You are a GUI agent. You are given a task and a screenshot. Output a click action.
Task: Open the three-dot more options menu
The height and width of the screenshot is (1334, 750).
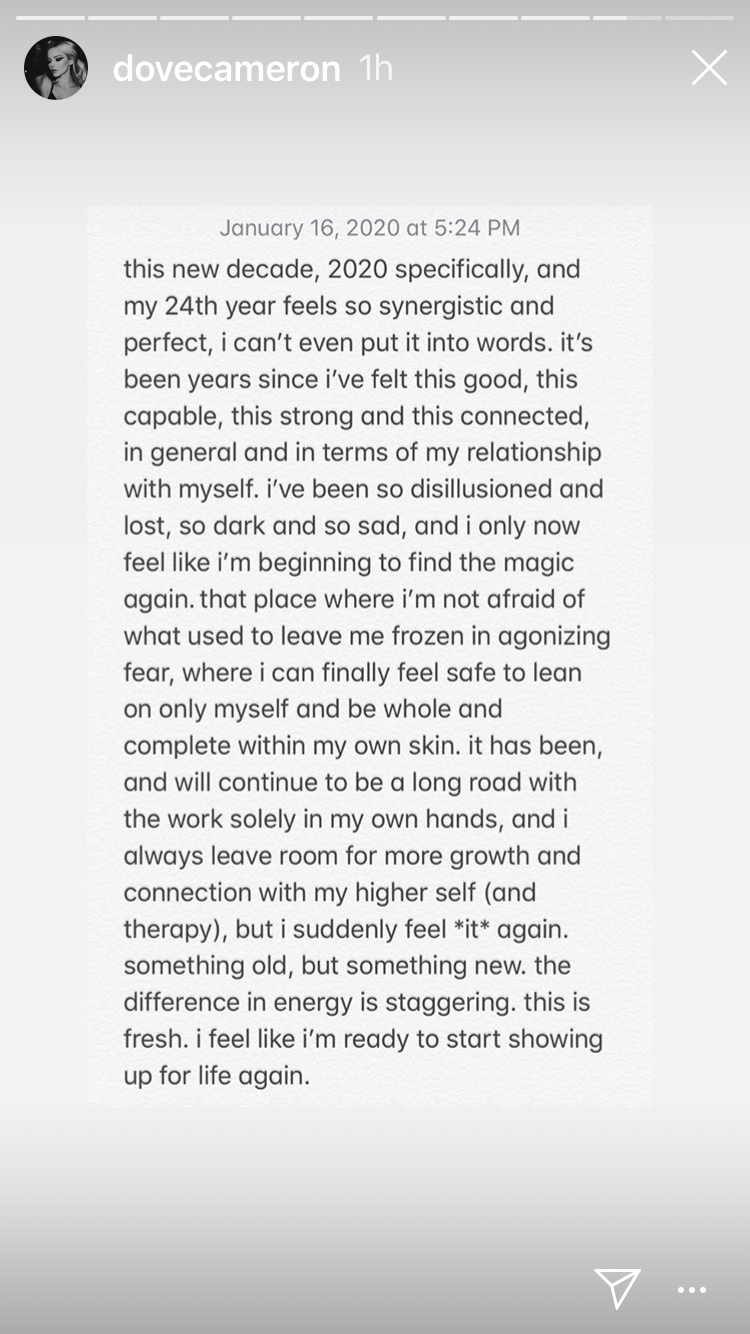tap(692, 1290)
